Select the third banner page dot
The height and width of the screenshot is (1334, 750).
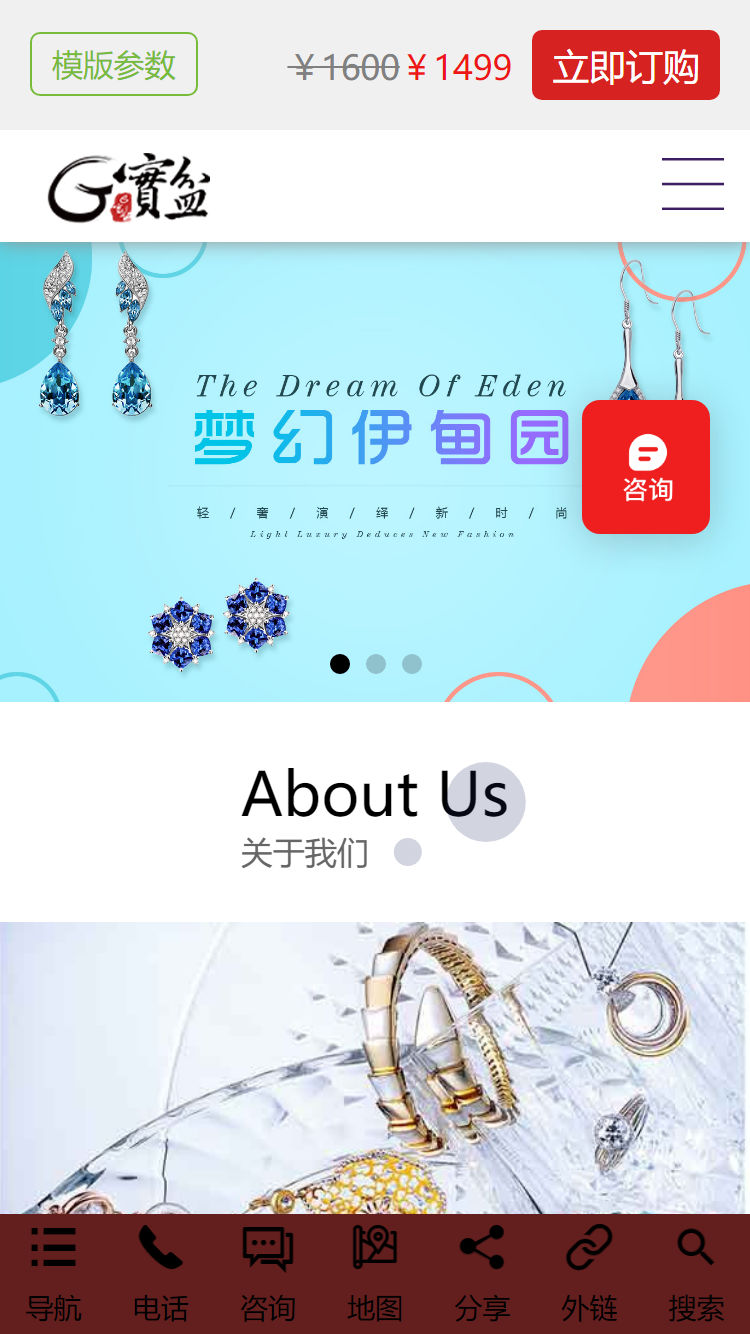pyautogui.click(x=412, y=664)
